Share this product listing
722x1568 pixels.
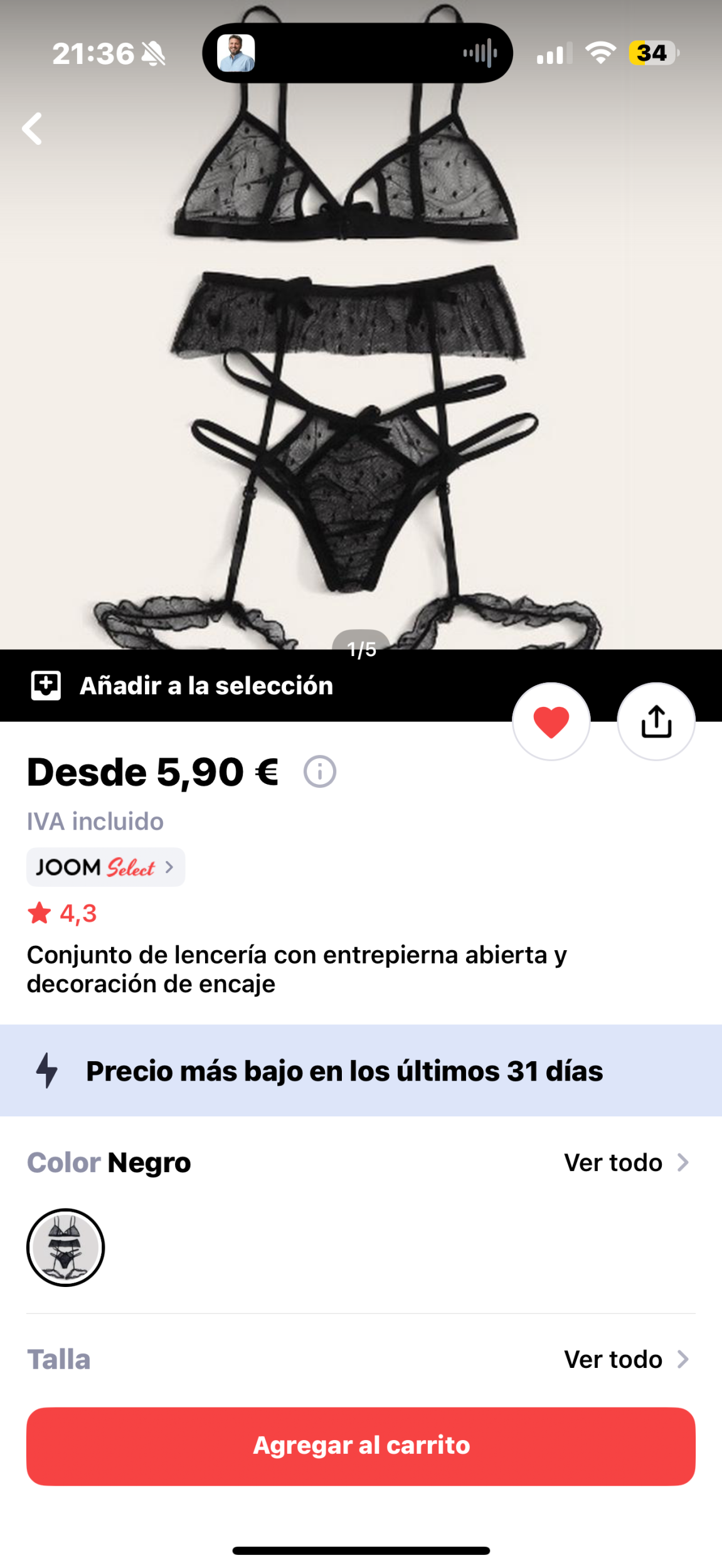pos(656,721)
